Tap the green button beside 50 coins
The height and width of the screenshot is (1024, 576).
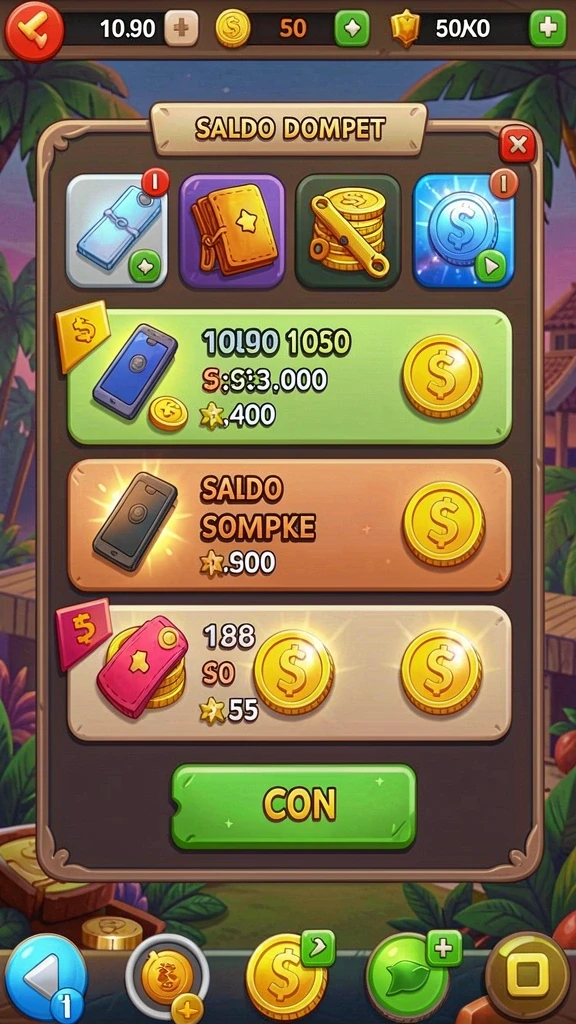[352, 28]
